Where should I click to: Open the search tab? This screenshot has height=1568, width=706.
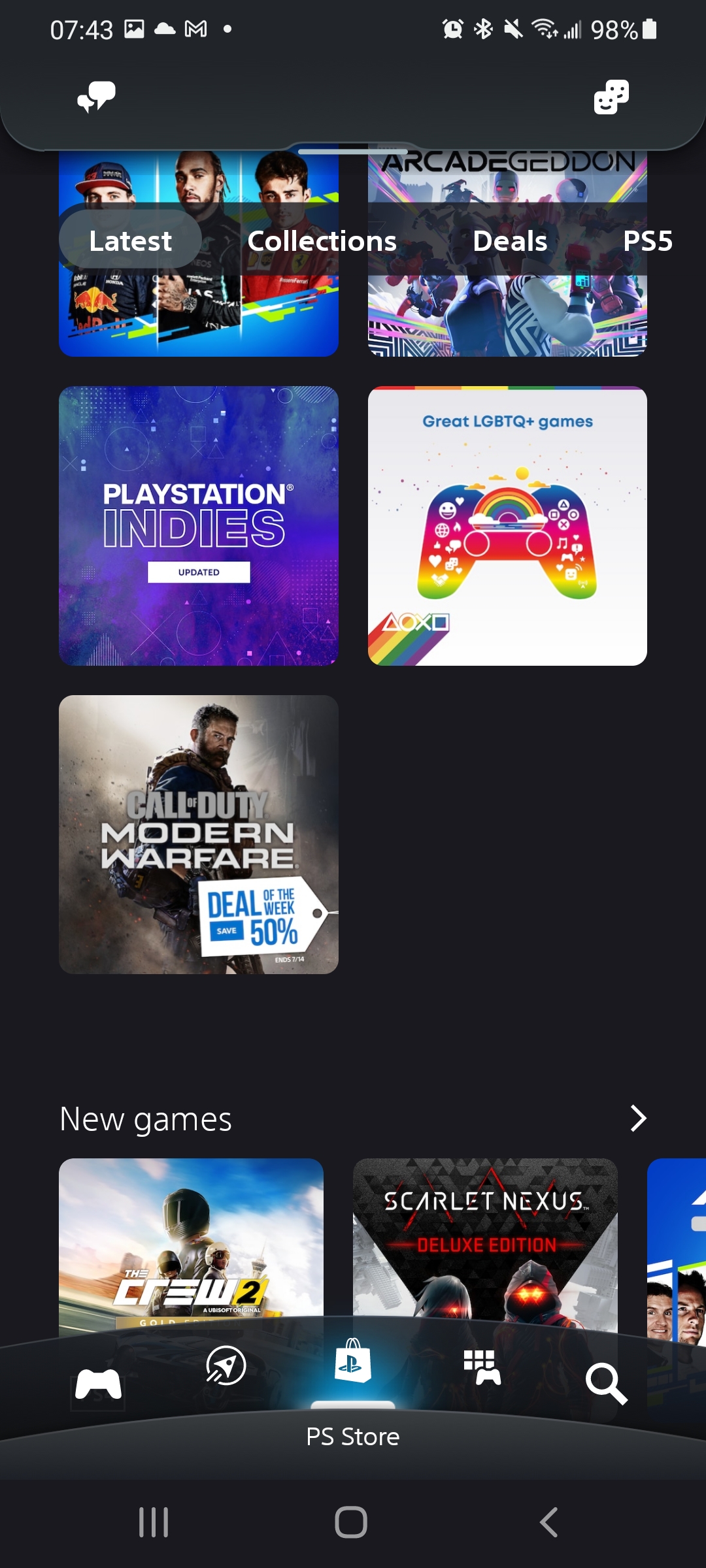[606, 1382]
